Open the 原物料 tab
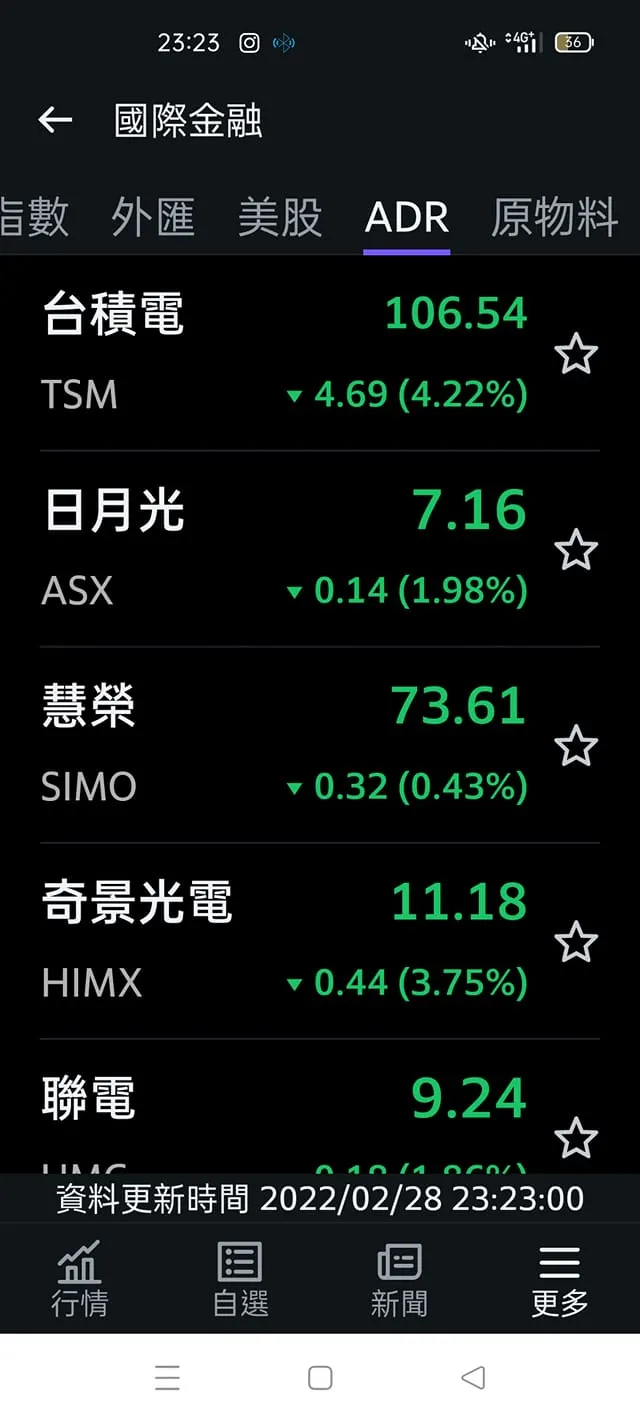This screenshot has width=640, height=1422. 554,217
